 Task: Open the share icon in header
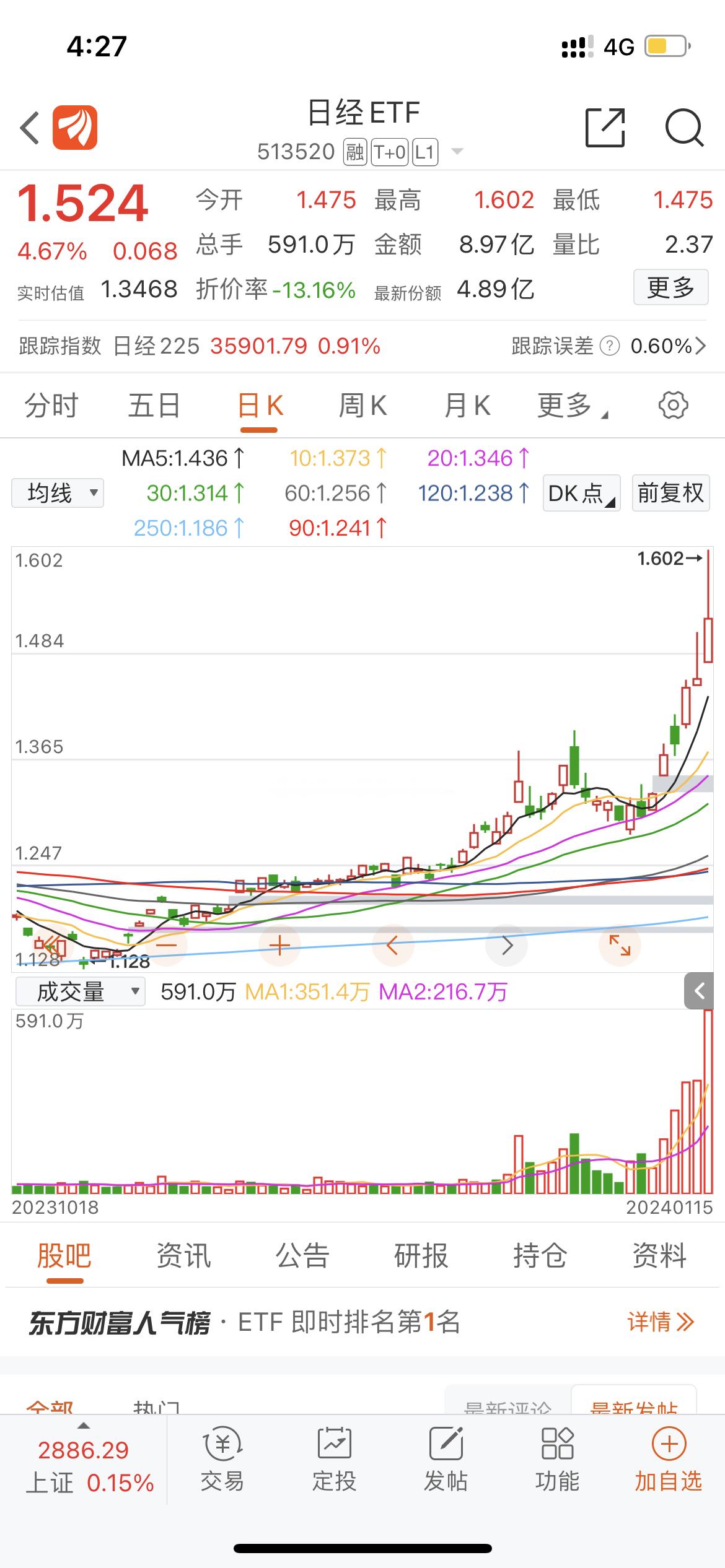[x=605, y=128]
